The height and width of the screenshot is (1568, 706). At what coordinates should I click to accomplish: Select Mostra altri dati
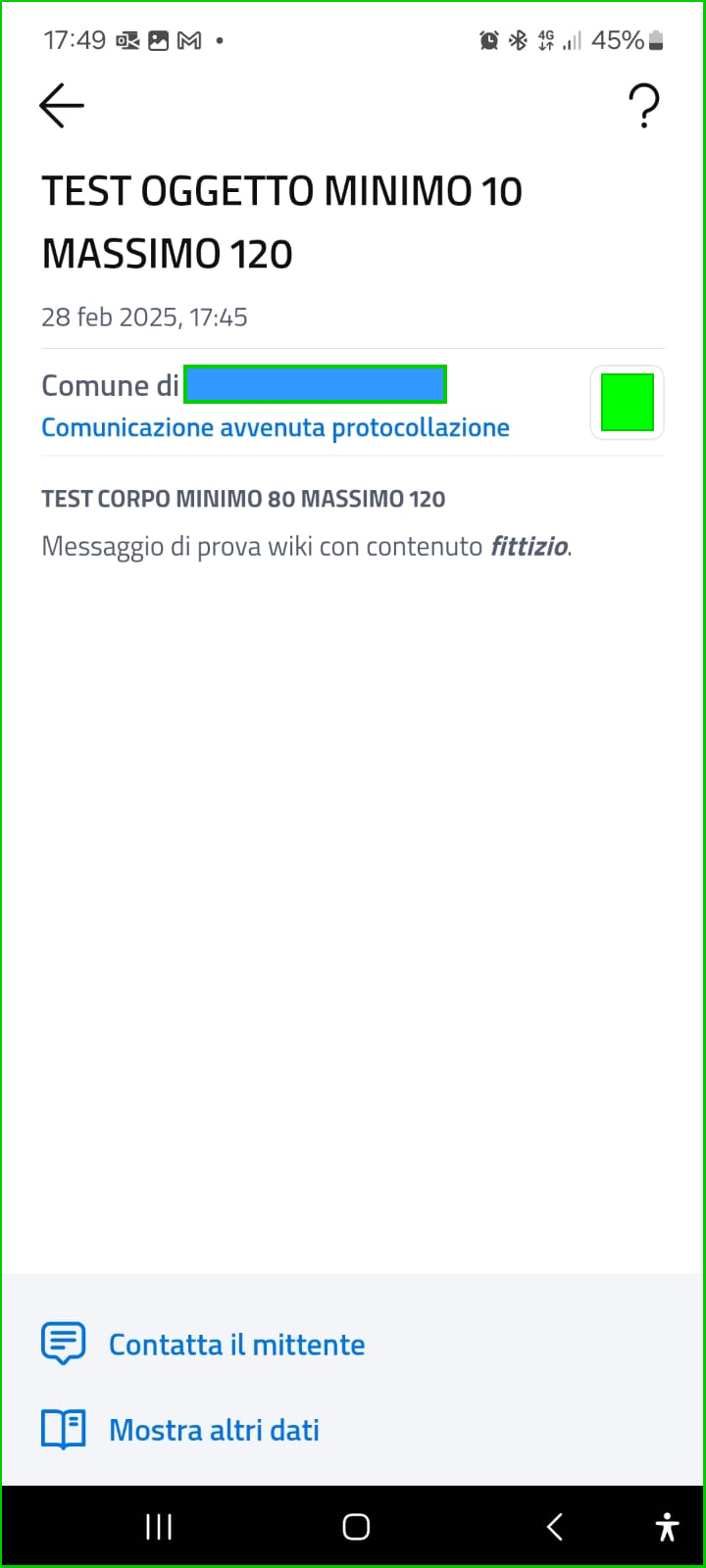213,1430
